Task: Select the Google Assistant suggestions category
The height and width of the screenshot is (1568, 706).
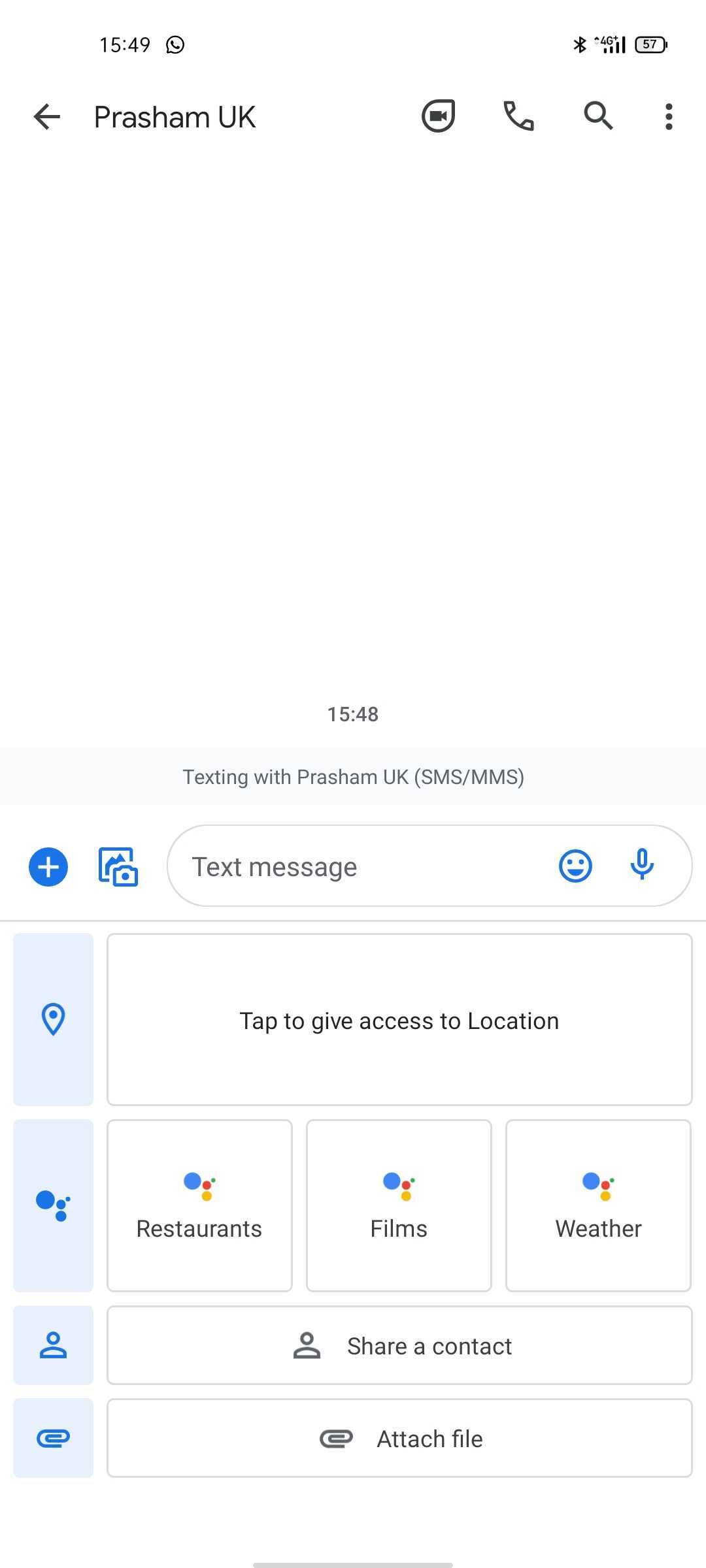Action: [x=53, y=1204]
